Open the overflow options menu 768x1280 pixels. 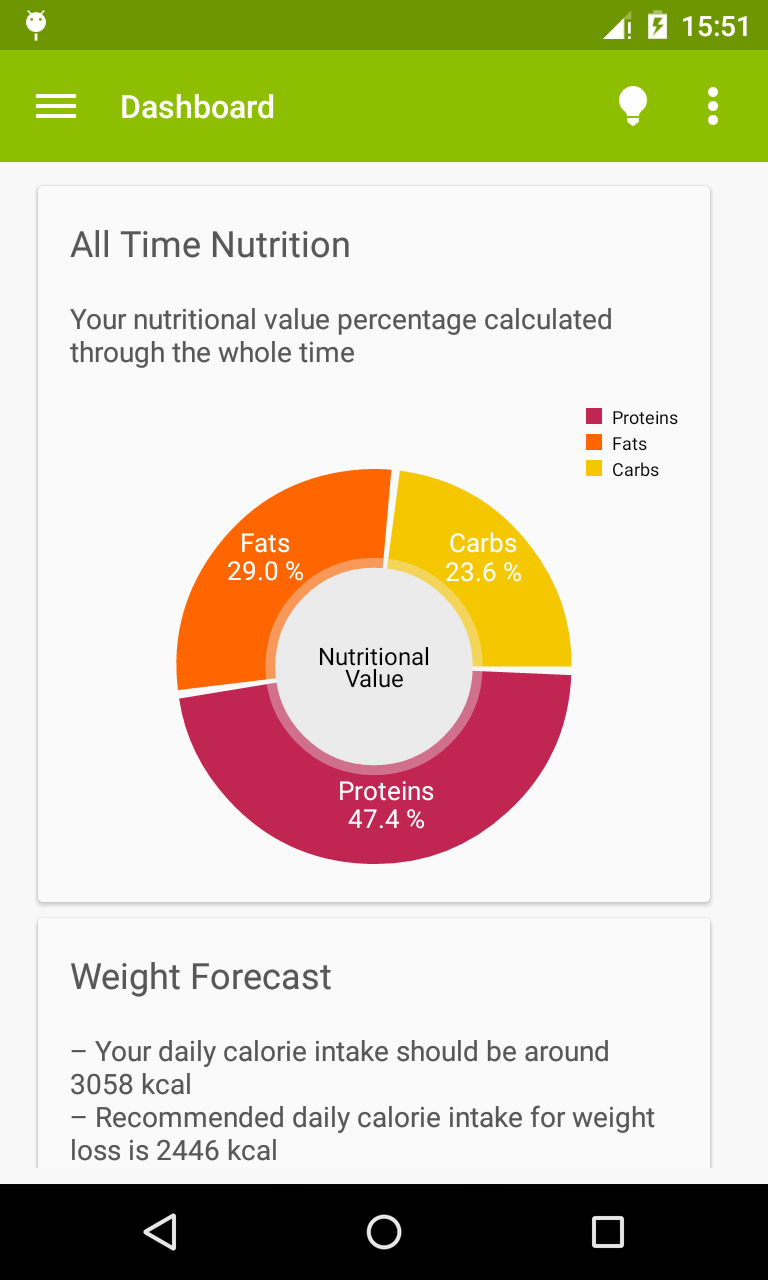tap(712, 106)
